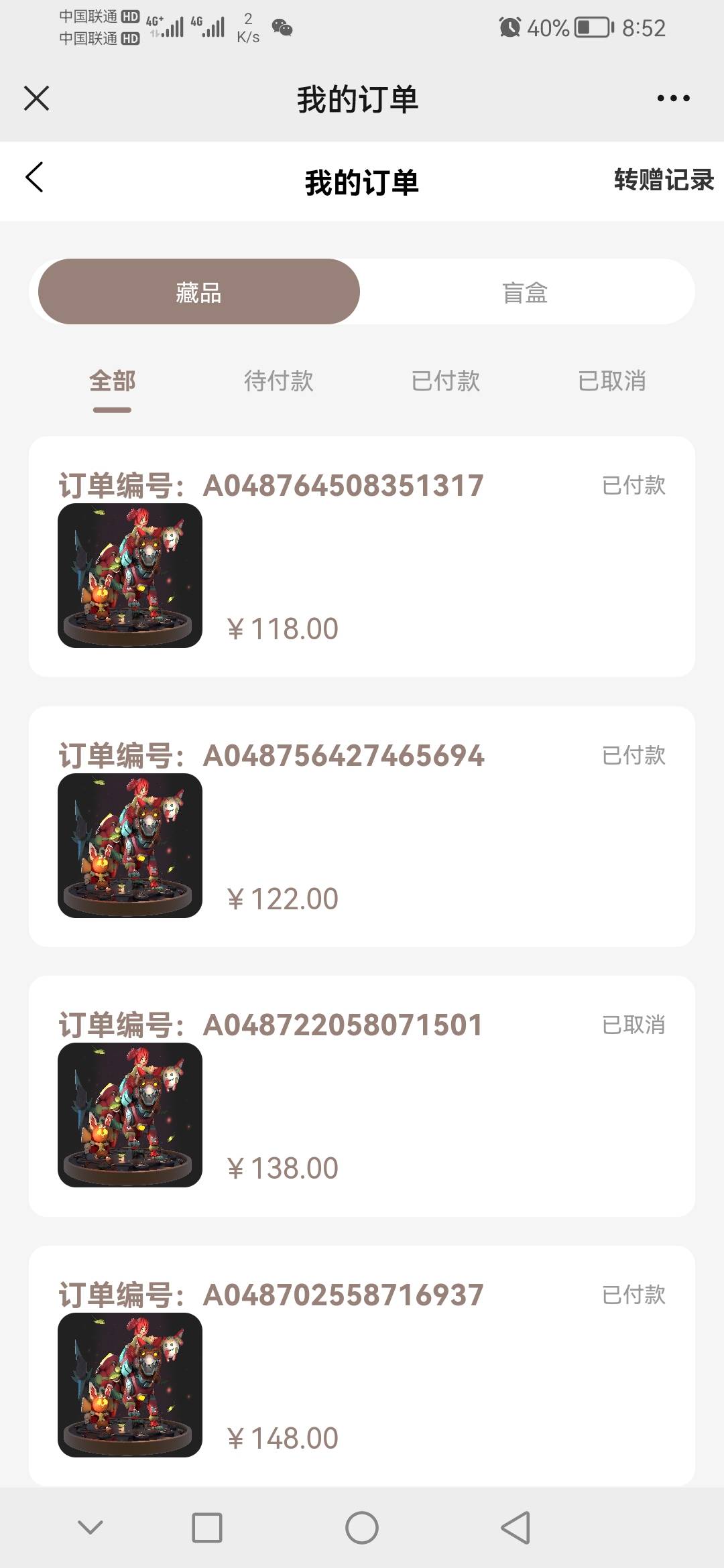Open the three-dot overflow menu

point(673,98)
